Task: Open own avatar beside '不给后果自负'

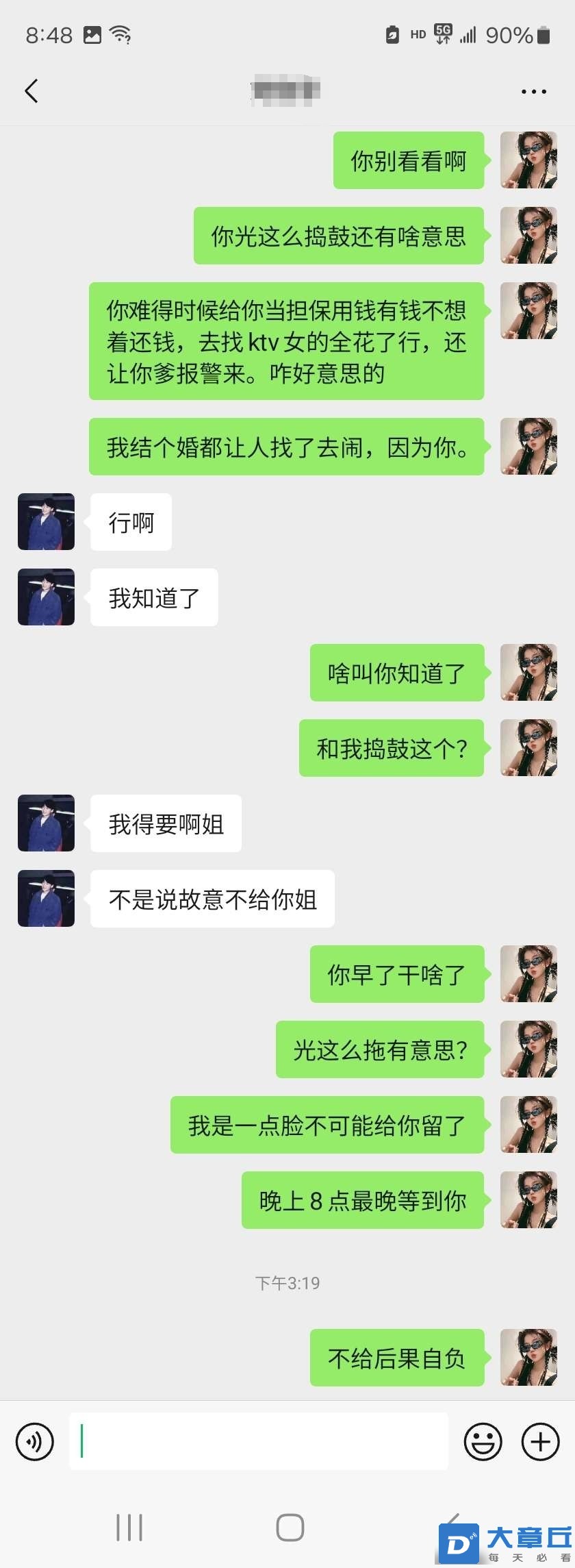Action: coord(528,1357)
